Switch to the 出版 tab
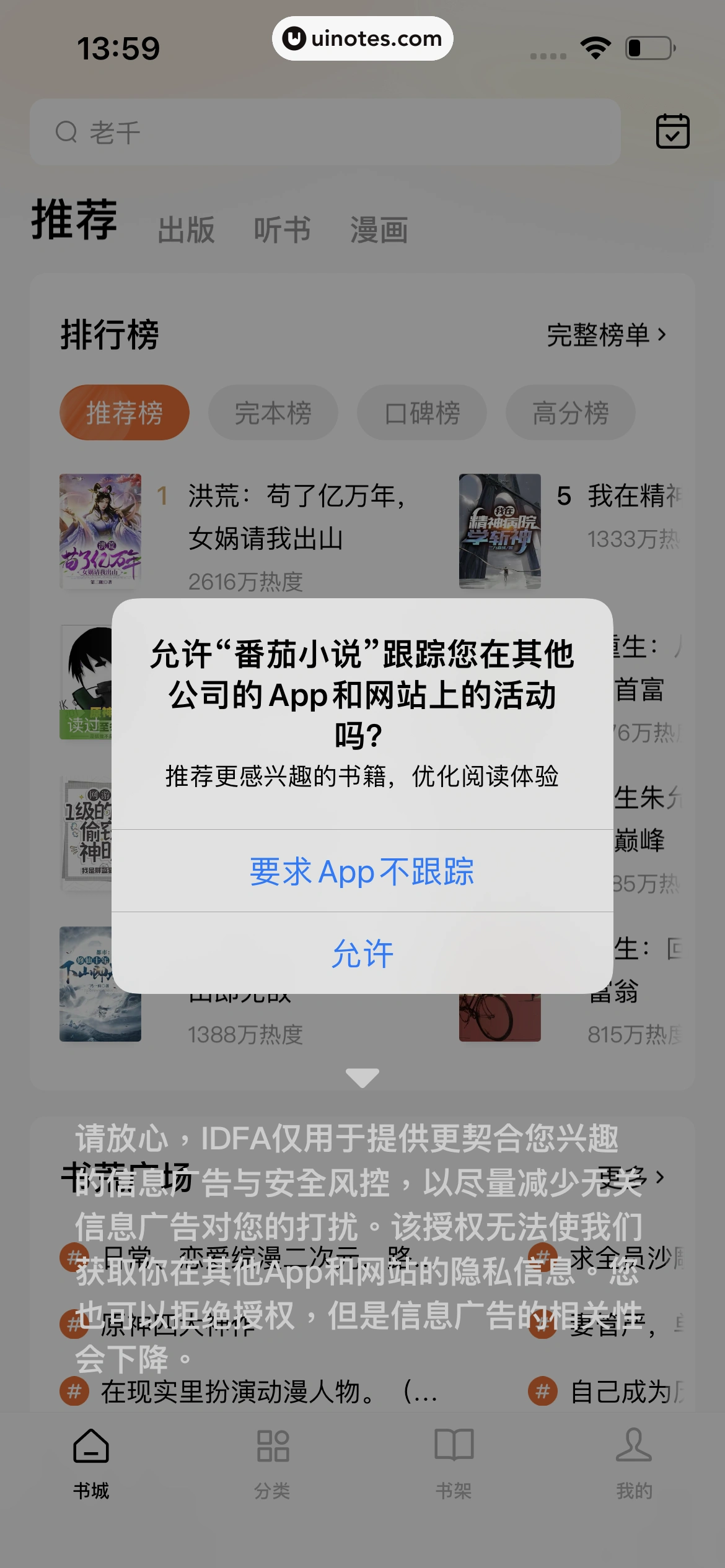 [x=186, y=230]
